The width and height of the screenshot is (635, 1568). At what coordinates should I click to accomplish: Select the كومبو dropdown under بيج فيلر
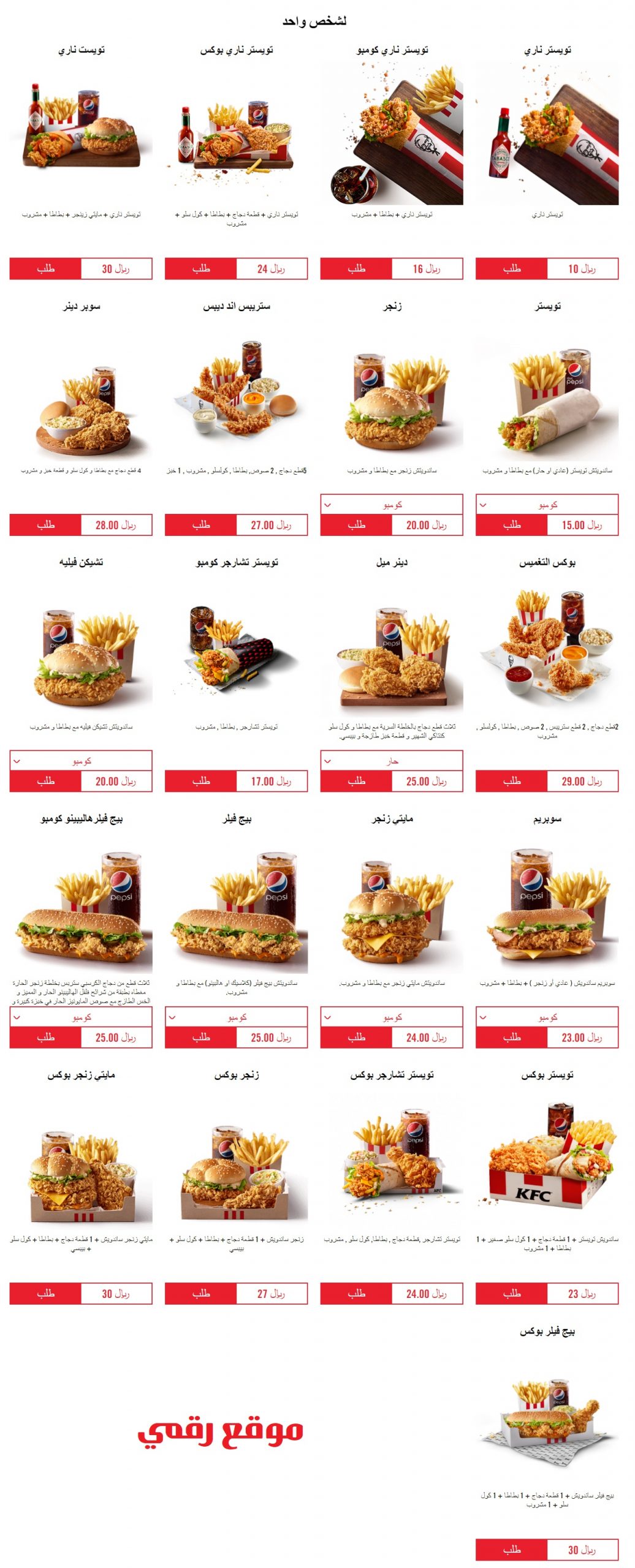tap(236, 1017)
